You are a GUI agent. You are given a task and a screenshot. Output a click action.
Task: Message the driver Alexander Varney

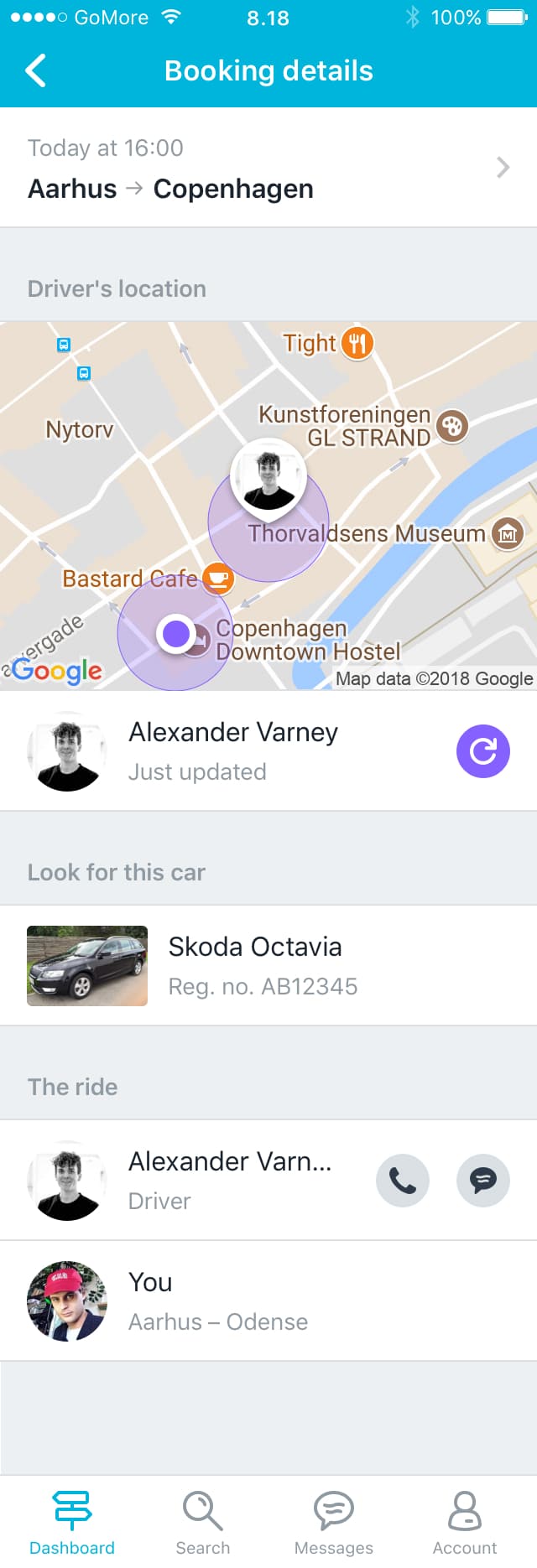click(x=482, y=1181)
